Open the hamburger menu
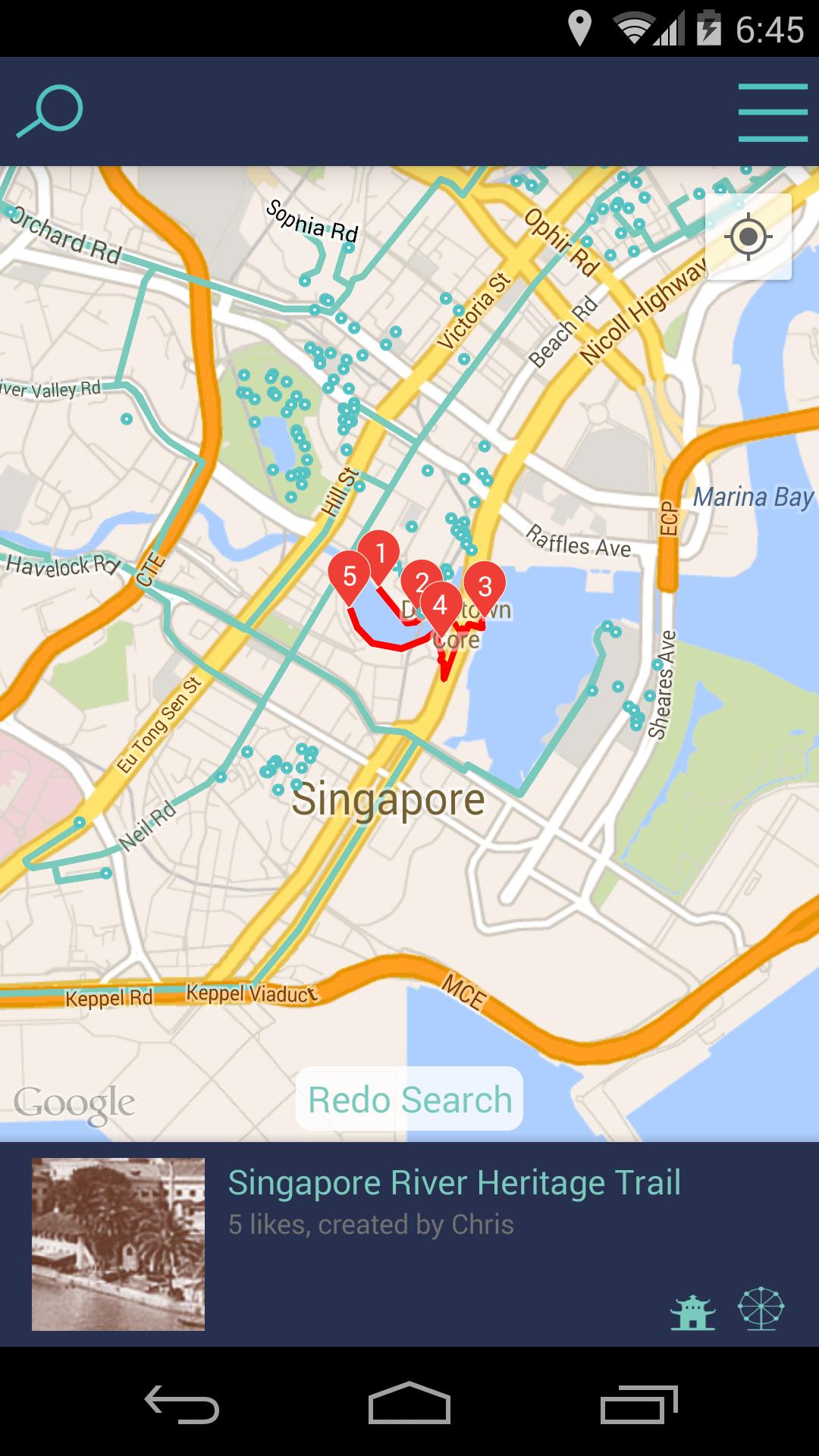819x1456 pixels. 772,112
